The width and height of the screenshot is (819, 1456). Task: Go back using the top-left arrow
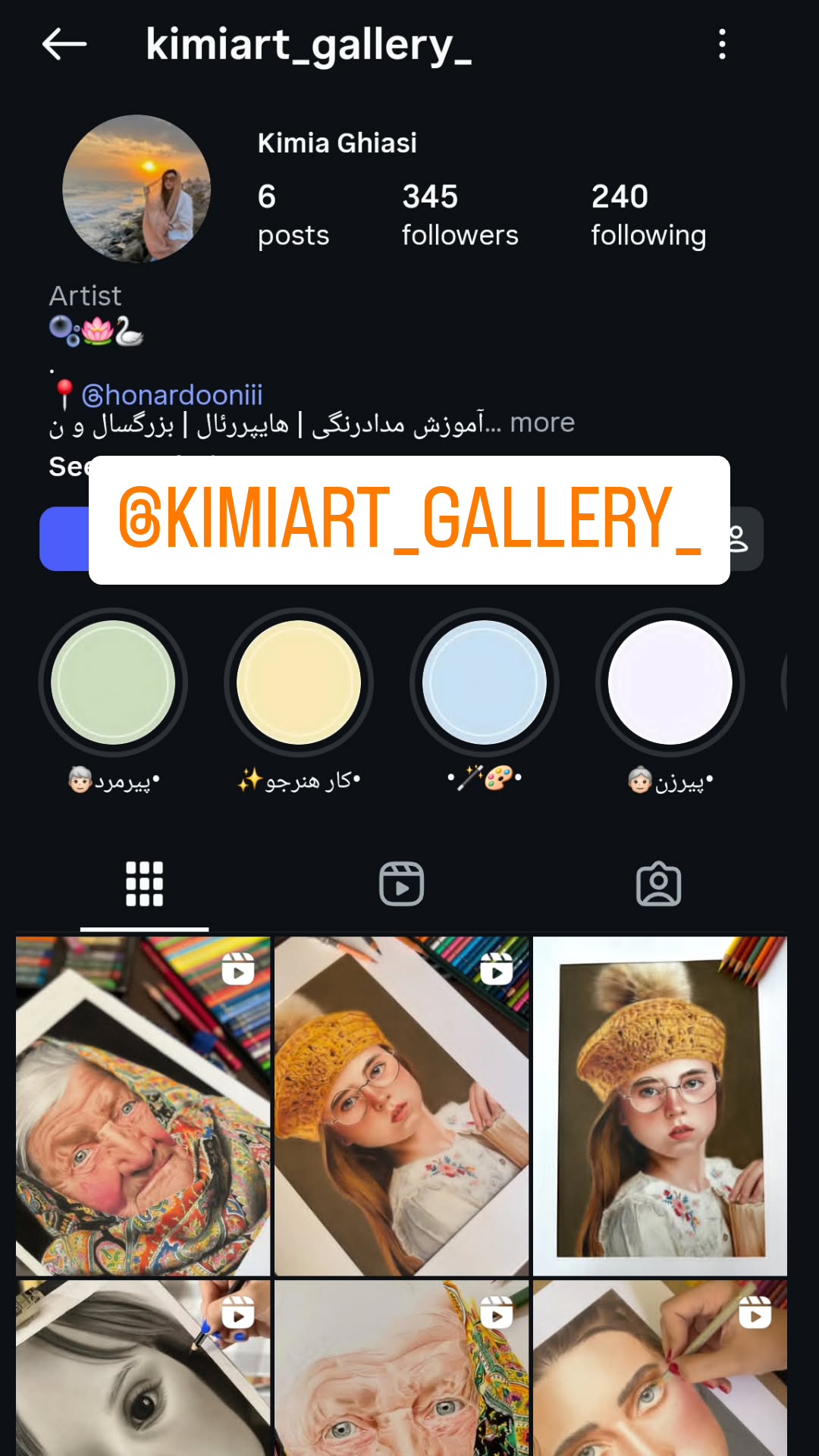tap(64, 44)
